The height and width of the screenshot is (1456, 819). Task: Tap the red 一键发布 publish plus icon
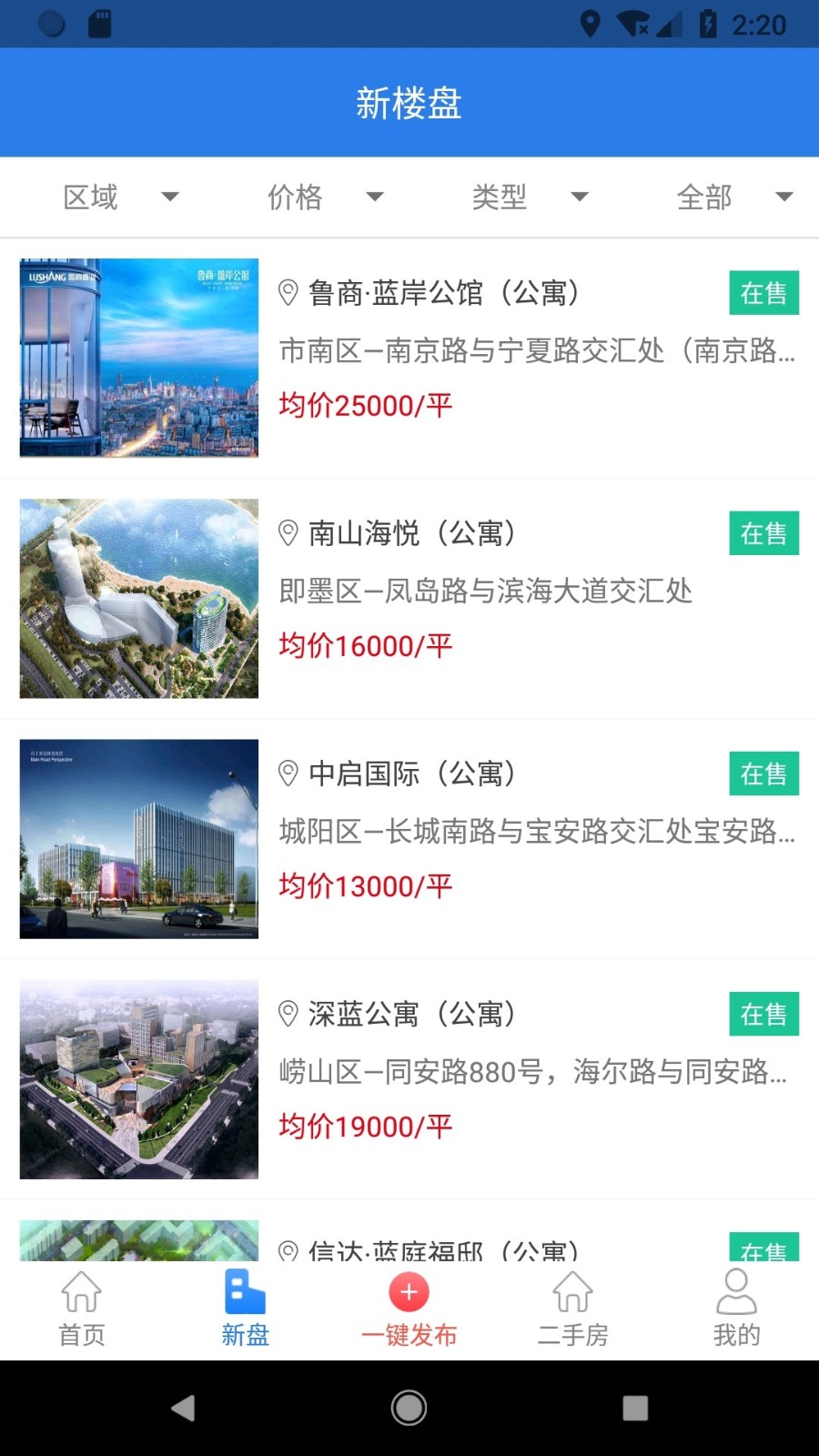click(x=409, y=1290)
